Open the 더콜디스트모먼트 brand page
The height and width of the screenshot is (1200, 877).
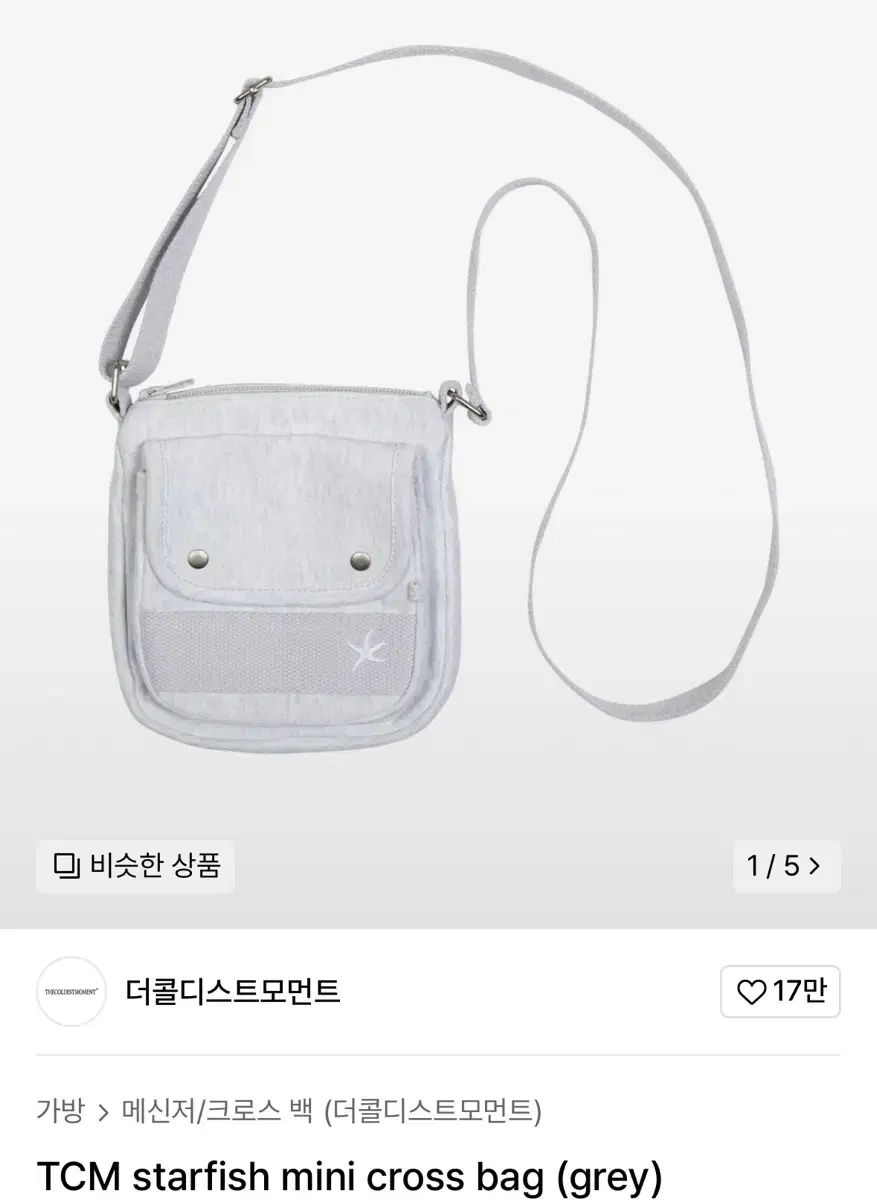pos(233,991)
